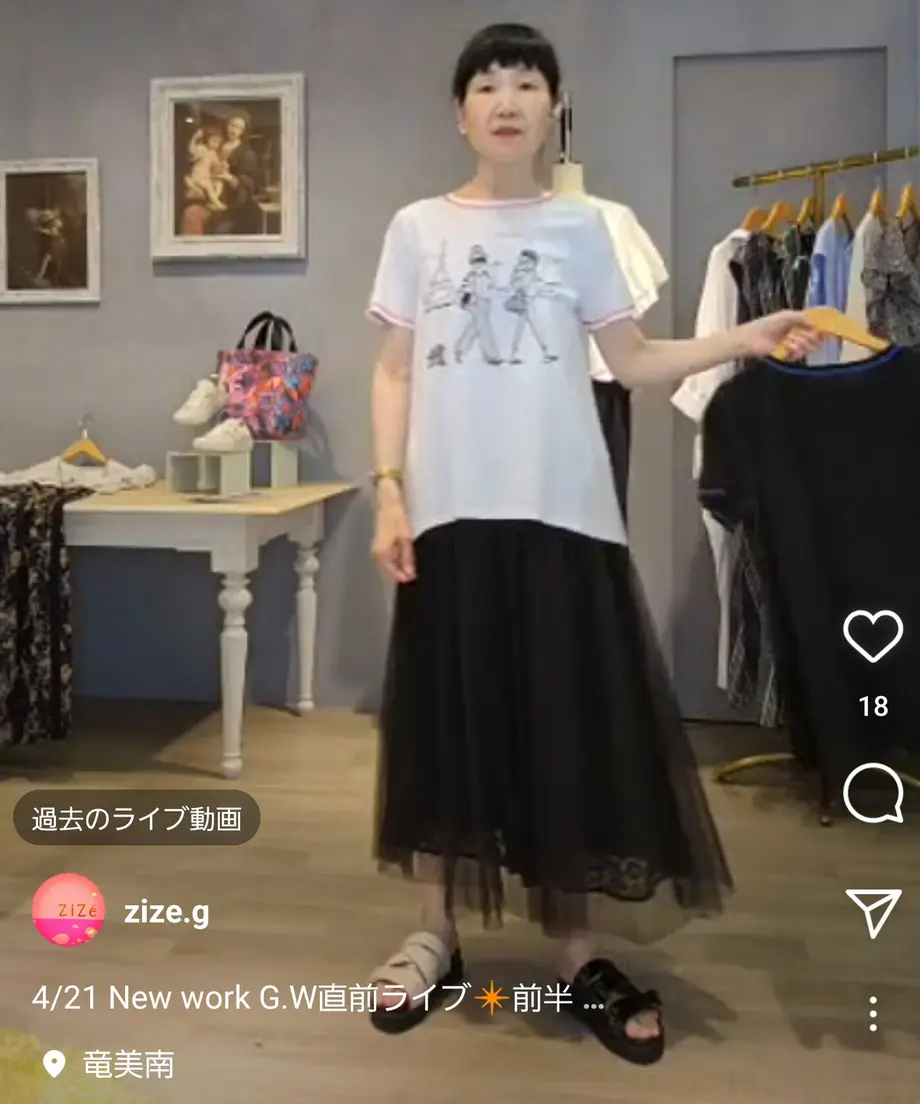The image size is (920, 1104).
Task: Open the three-dot overflow menu
Action: click(x=873, y=1013)
